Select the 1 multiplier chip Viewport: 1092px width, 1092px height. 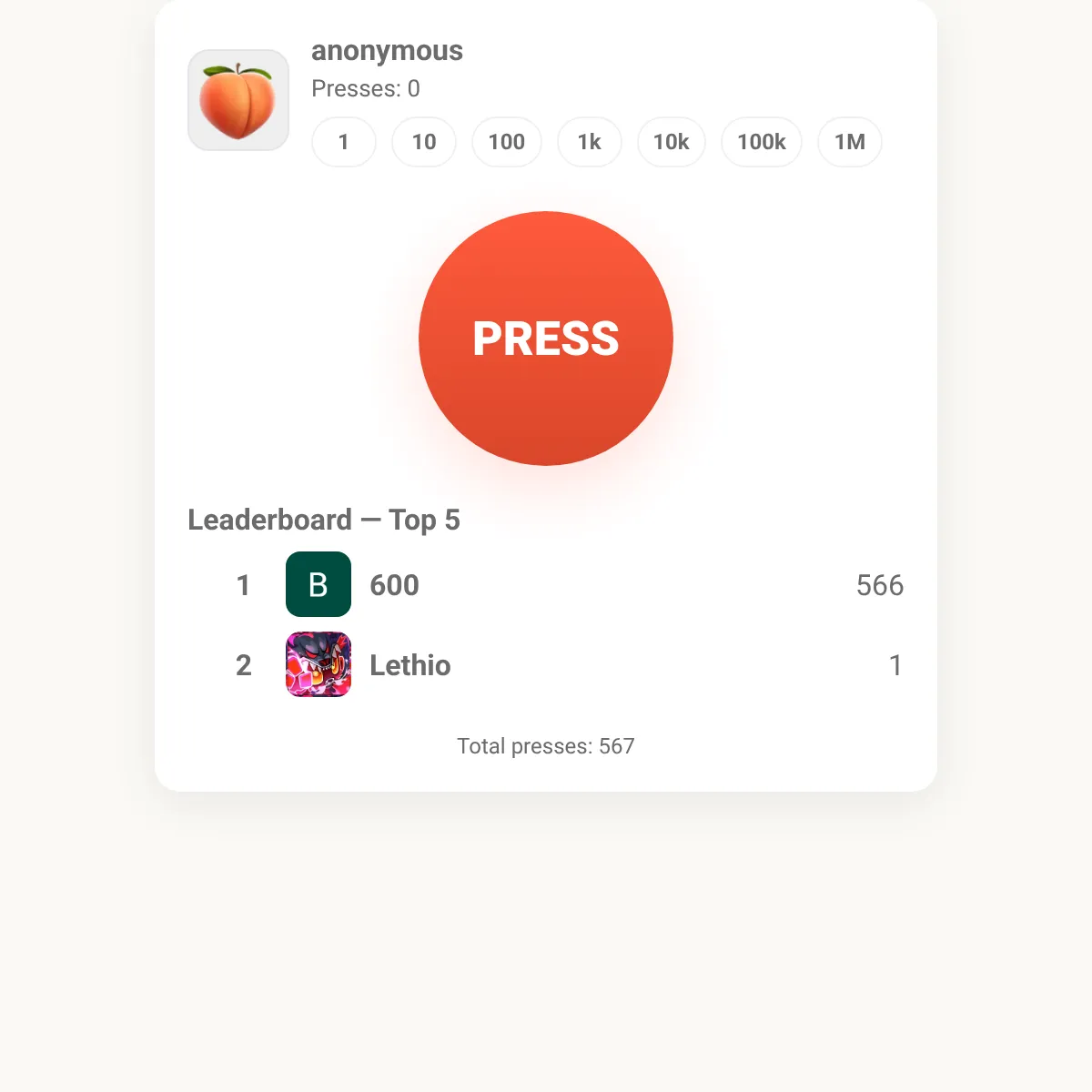(344, 142)
